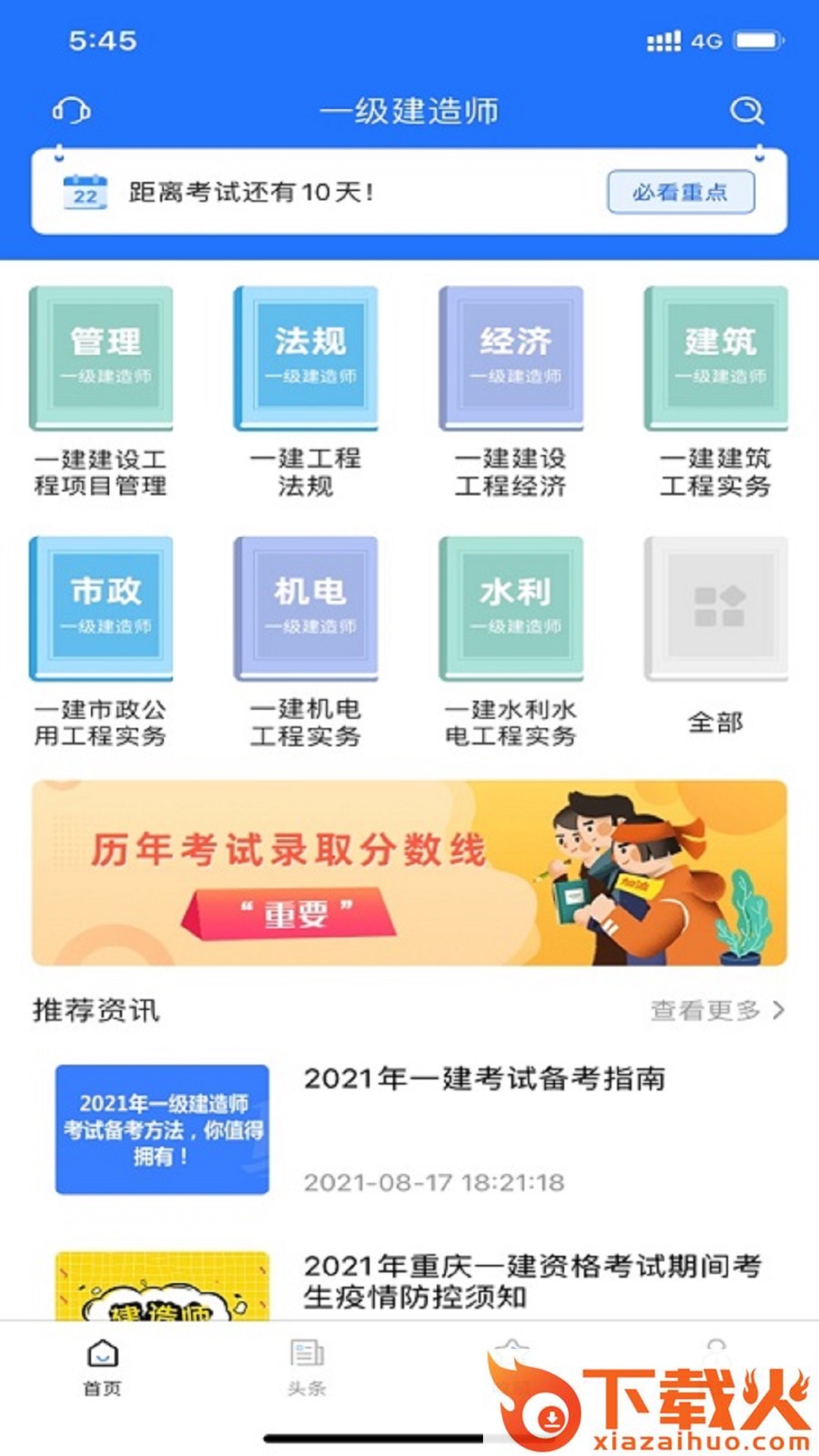
Task: Open the 水利 course book icon
Action: pos(512,607)
